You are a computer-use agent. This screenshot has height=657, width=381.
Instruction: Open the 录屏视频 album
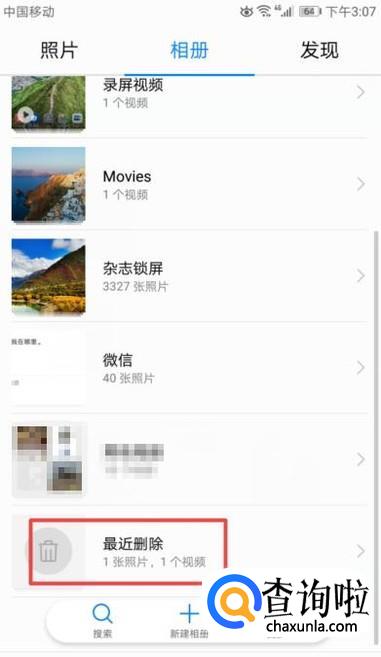(189, 103)
